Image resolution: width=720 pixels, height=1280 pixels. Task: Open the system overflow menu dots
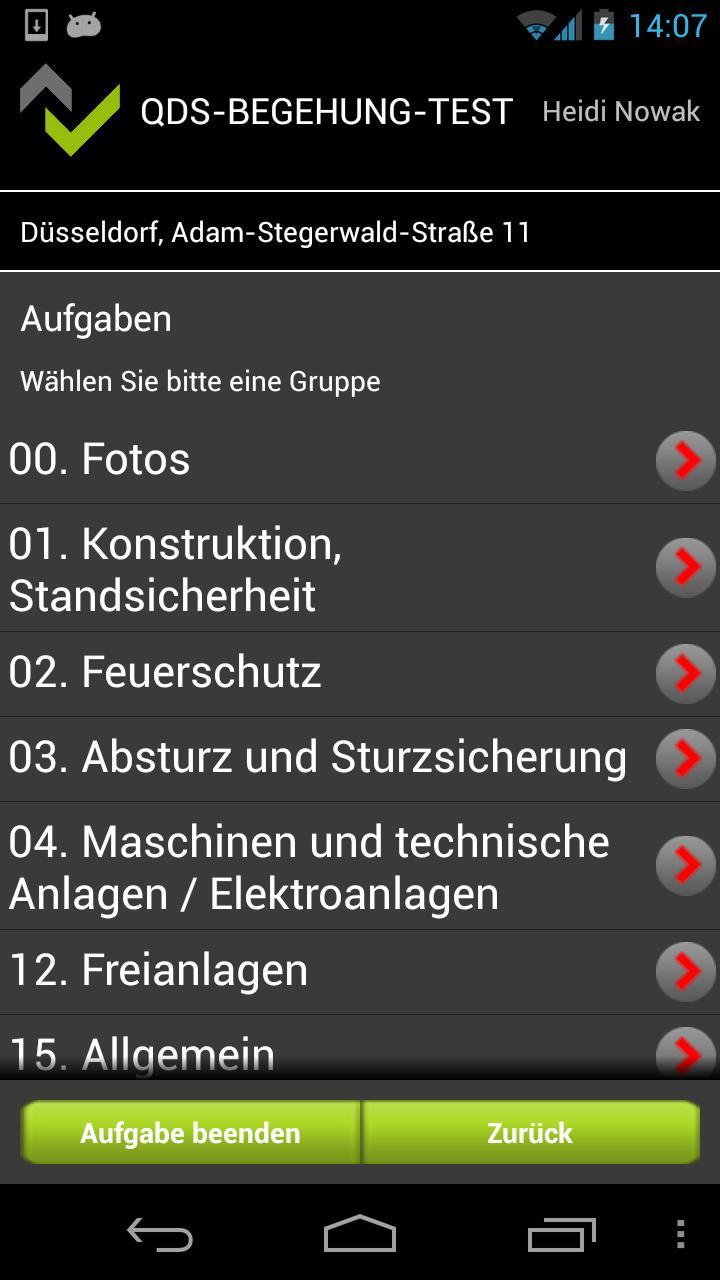click(x=680, y=1234)
